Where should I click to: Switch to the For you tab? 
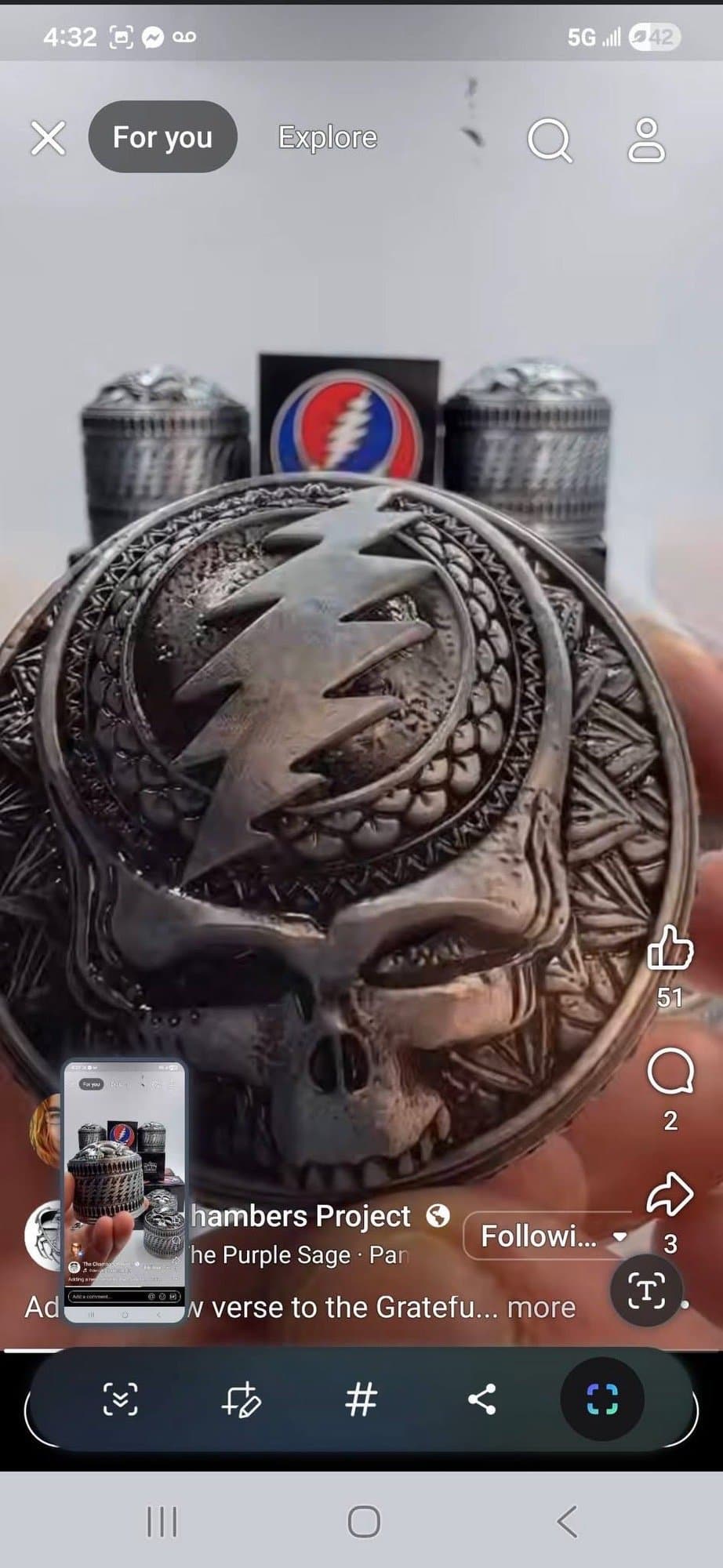[x=162, y=137]
